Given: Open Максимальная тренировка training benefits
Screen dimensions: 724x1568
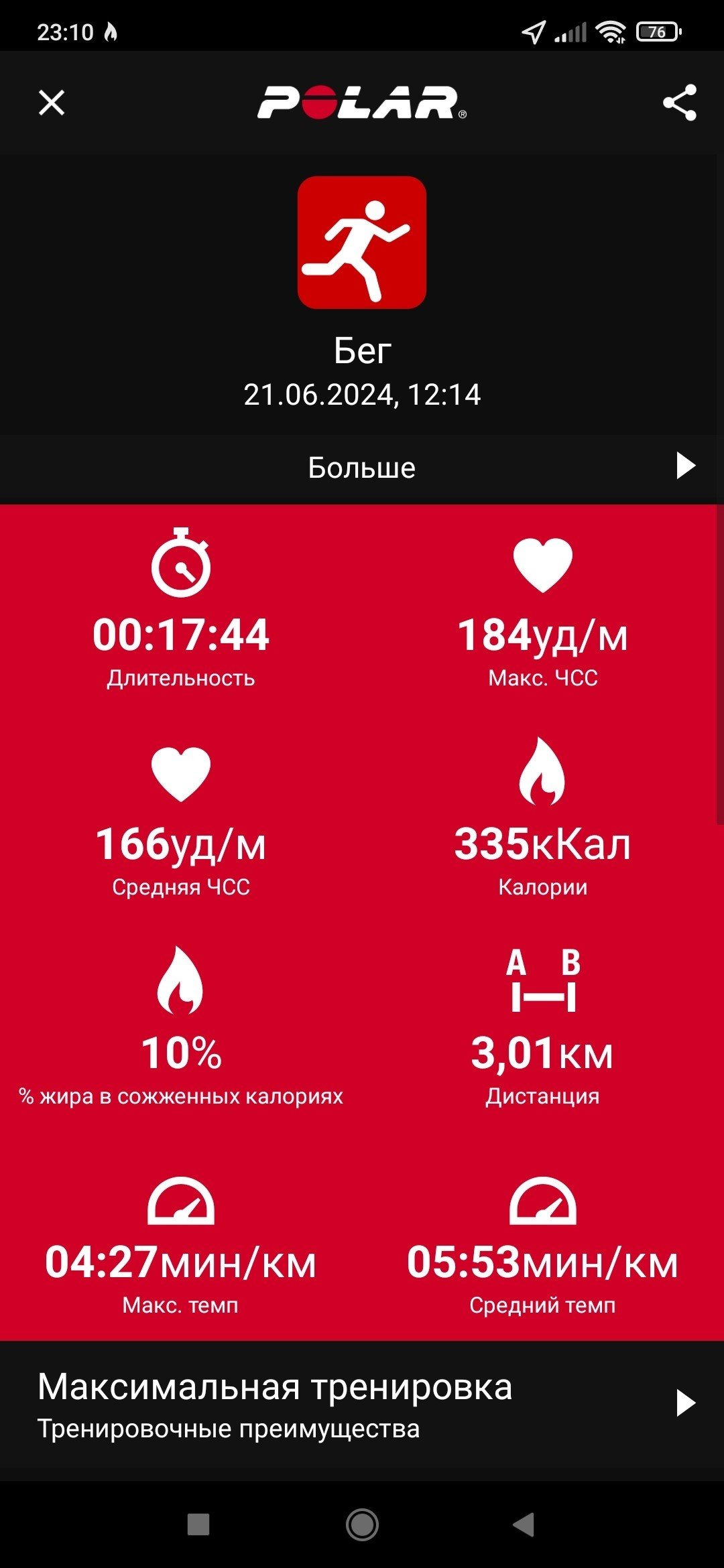Looking at the screenshot, I should coord(362,1406).
